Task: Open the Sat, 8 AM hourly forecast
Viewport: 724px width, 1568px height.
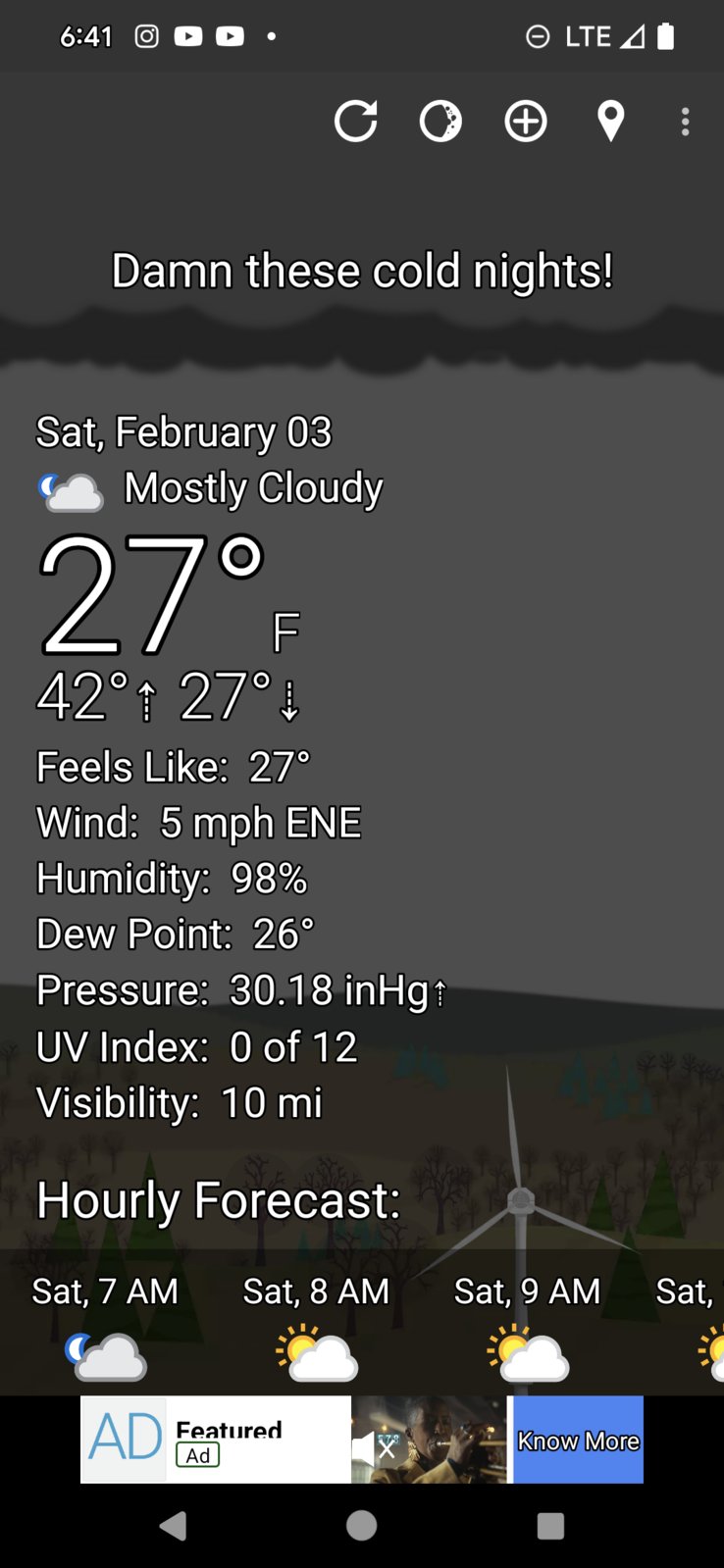Action: 316,1324
